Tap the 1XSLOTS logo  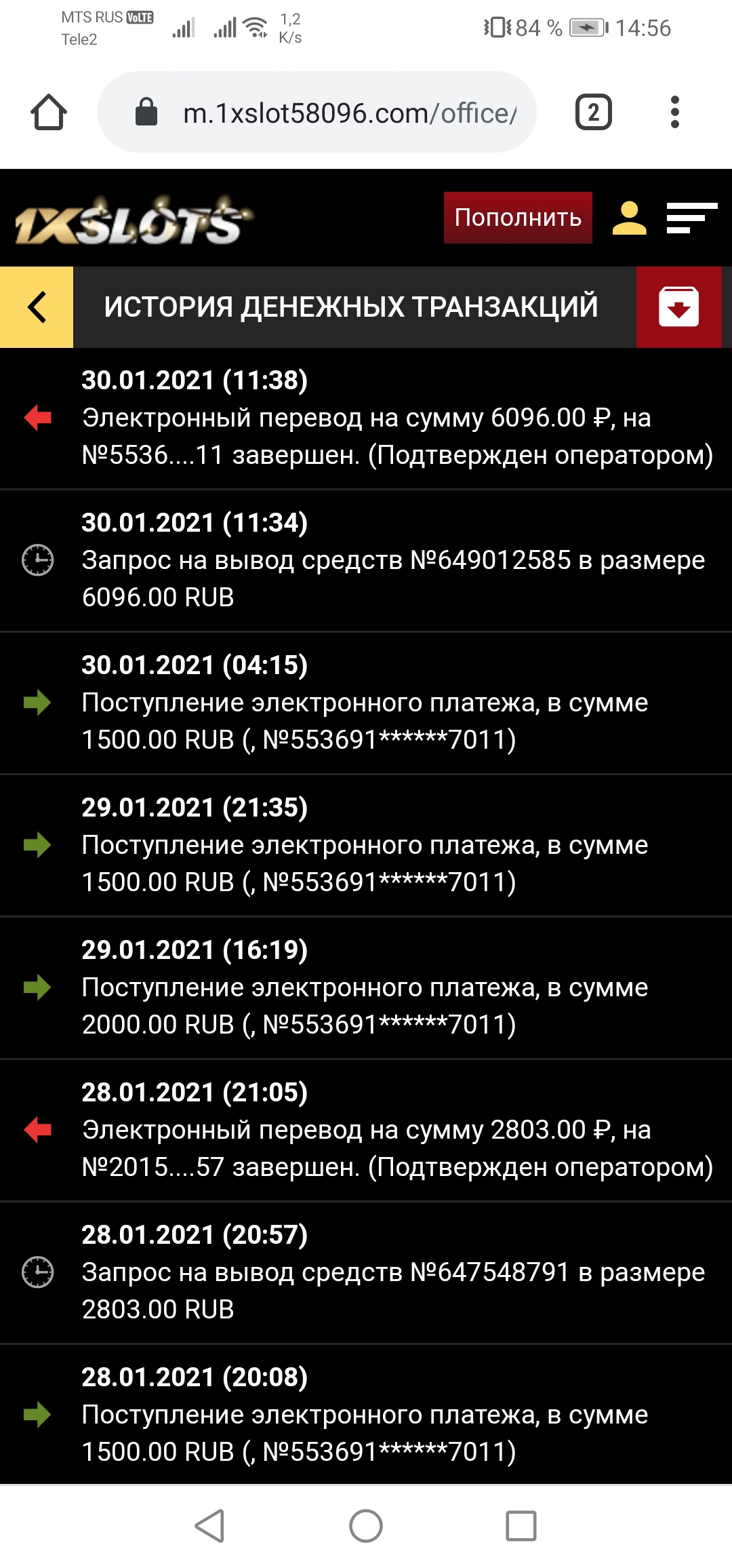[132, 220]
